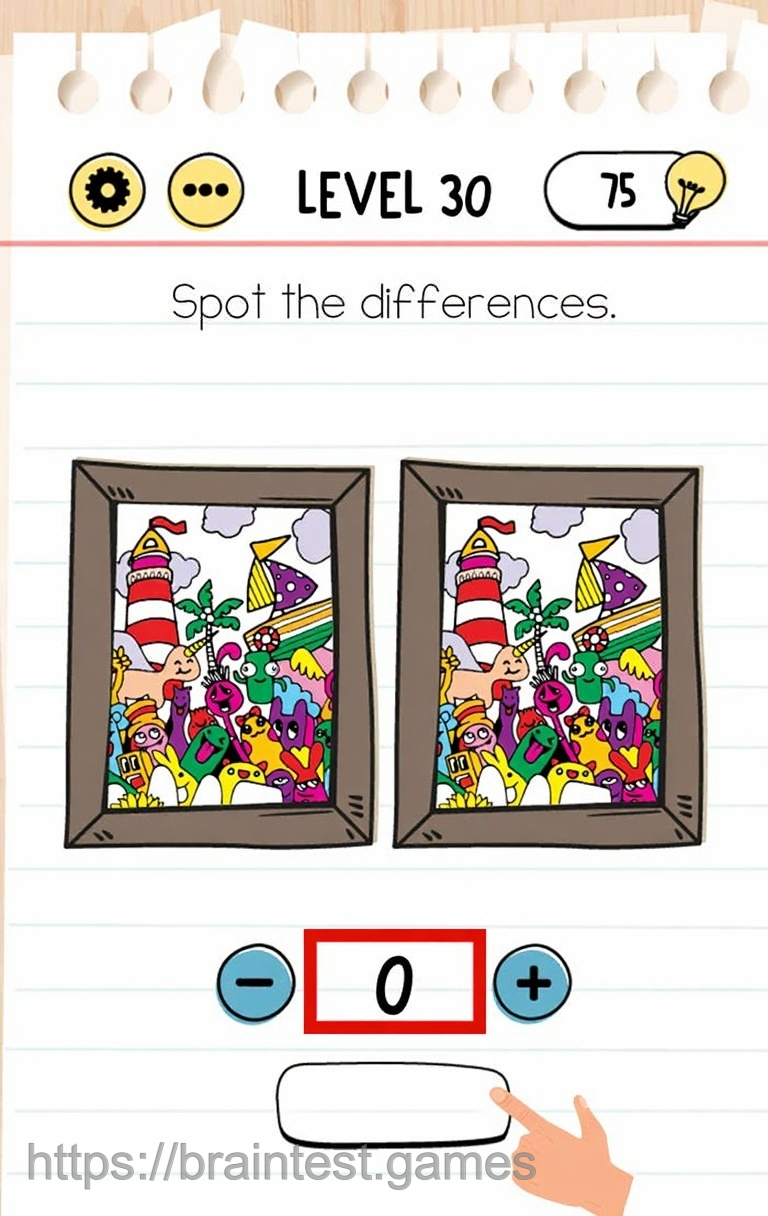Open the settings gear
The image size is (768, 1216).
tap(106, 189)
